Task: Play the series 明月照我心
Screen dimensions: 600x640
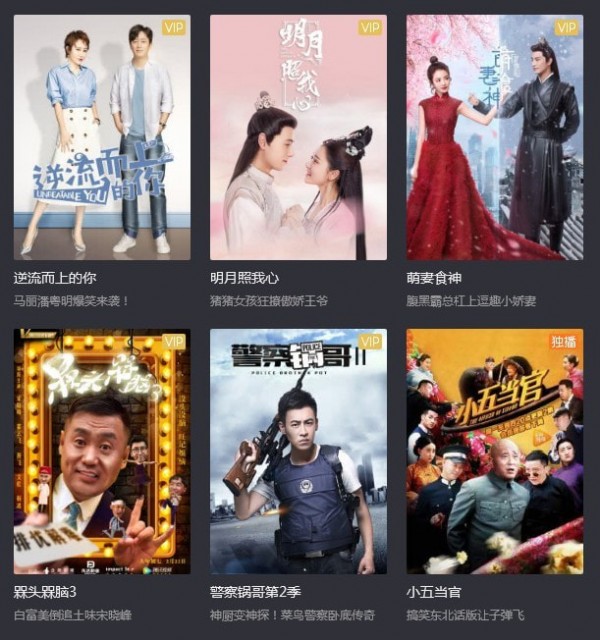Action: click(x=298, y=138)
